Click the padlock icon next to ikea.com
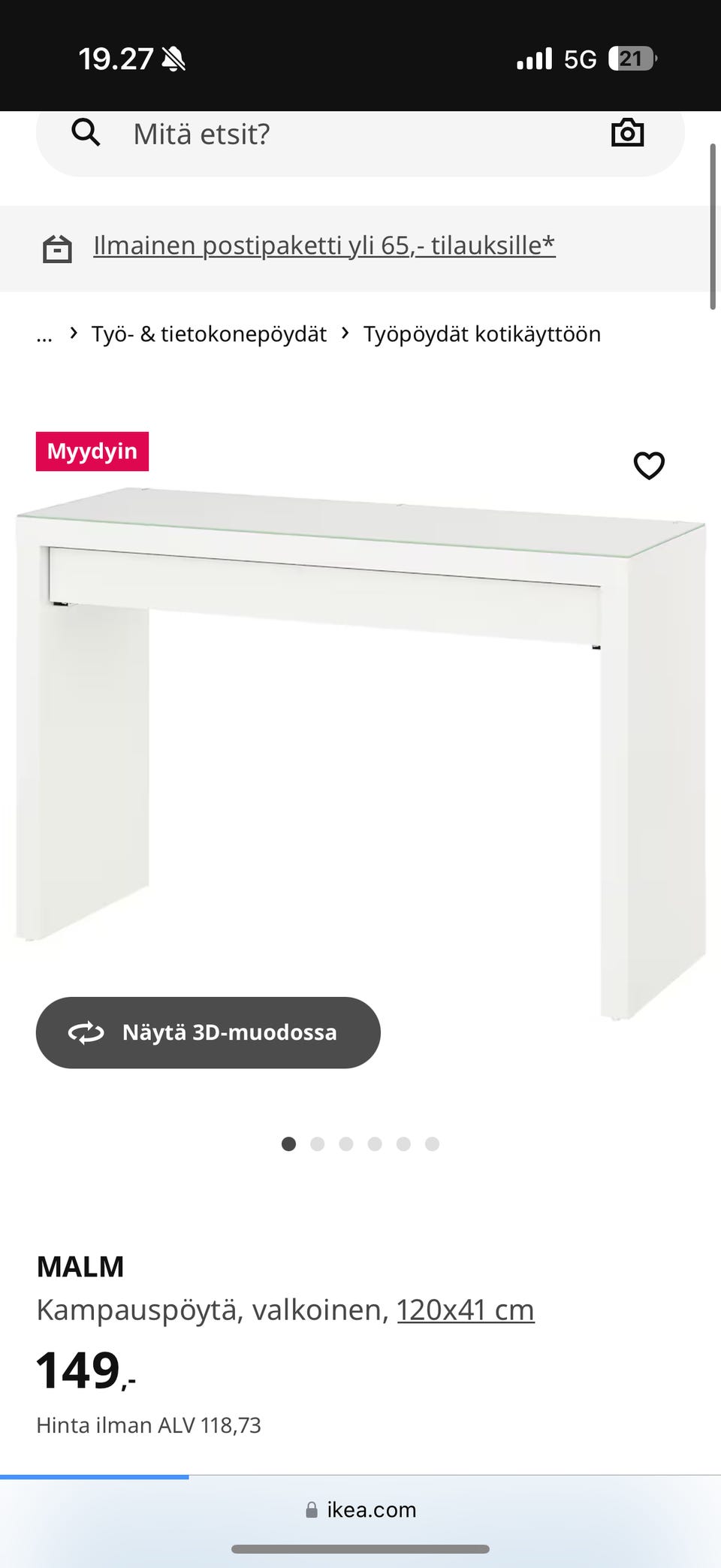The height and width of the screenshot is (1568, 721). (x=310, y=1509)
